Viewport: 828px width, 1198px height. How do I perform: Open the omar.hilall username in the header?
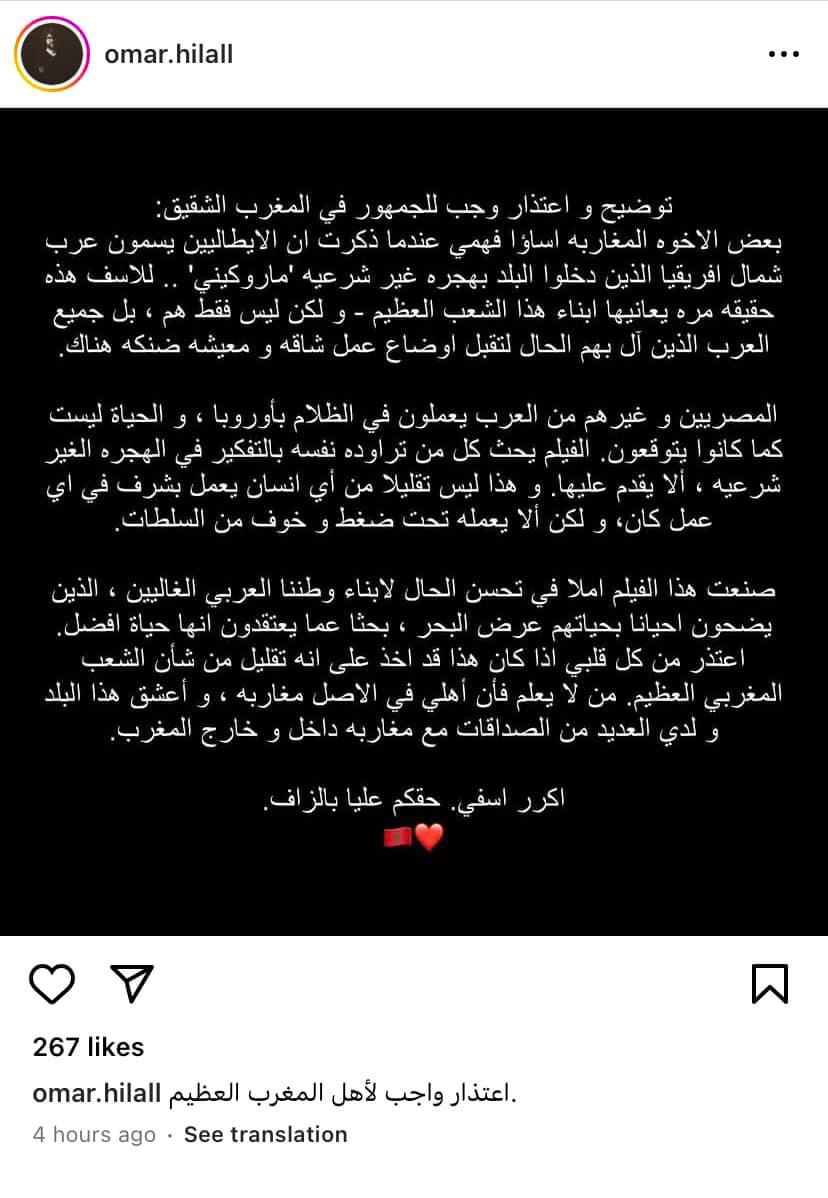(169, 54)
